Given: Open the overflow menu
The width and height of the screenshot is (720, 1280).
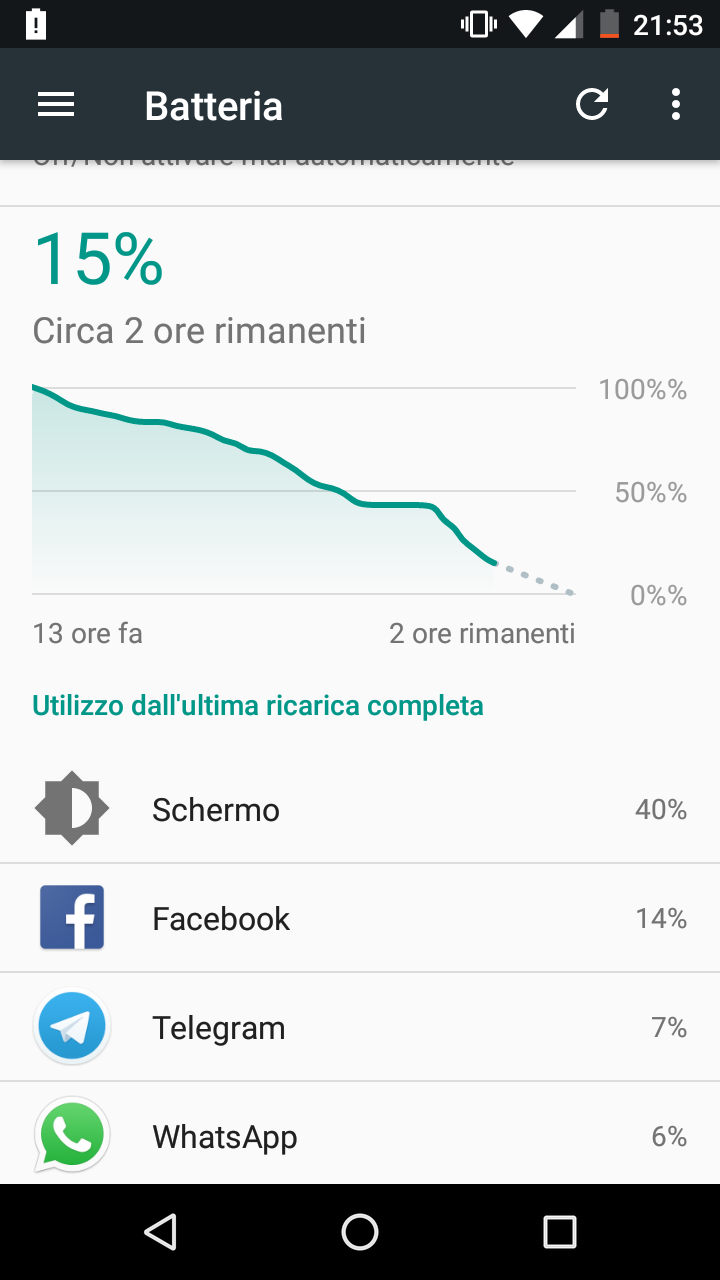Looking at the screenshot, I should [x=676, y=104].
